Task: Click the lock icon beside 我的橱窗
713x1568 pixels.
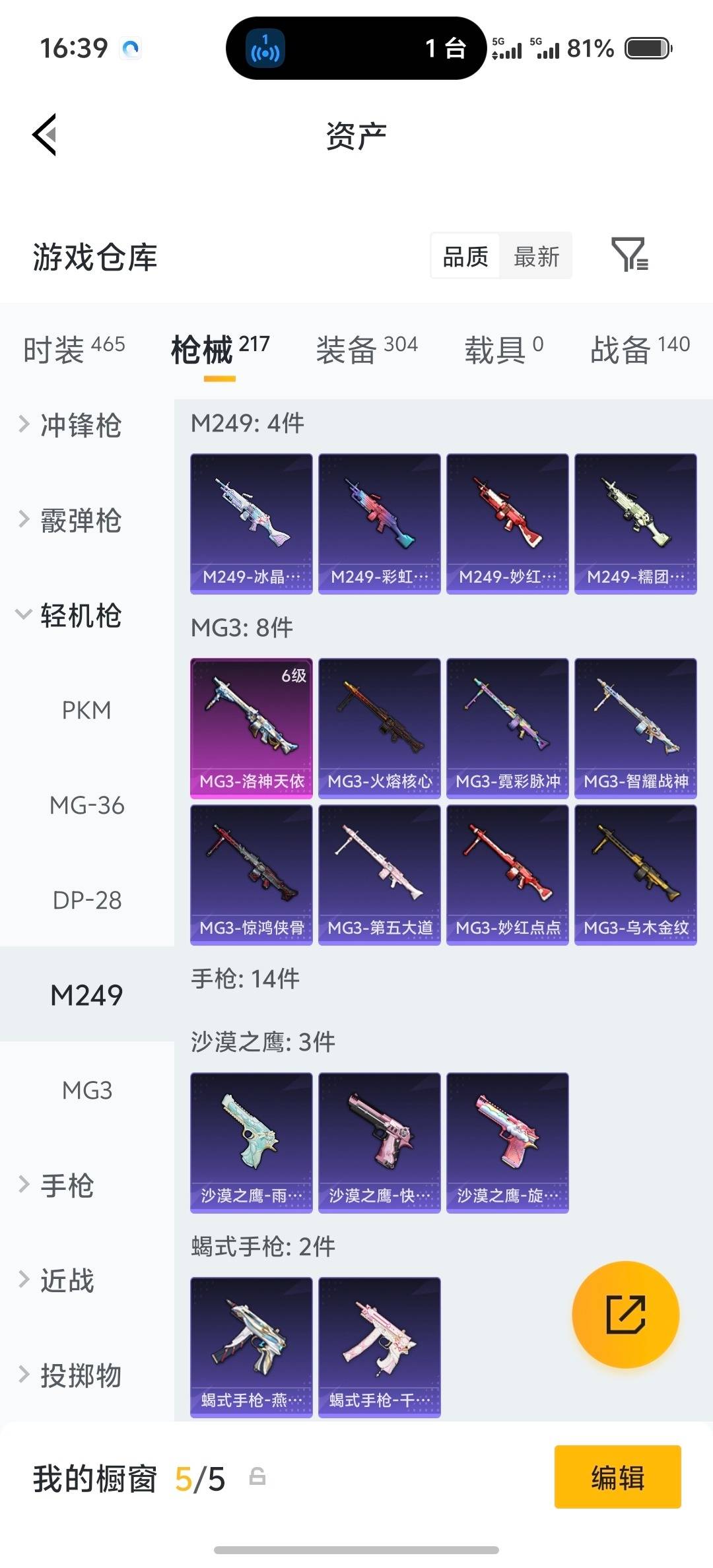Action: (258, 1480)
